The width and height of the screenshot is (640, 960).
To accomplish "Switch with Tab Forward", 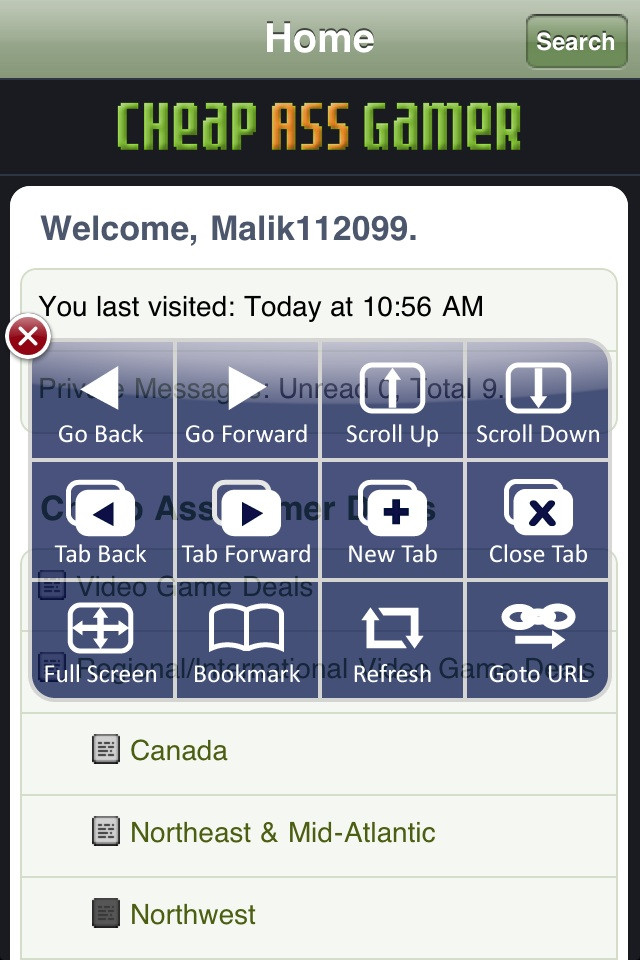I will click(247, 521).
